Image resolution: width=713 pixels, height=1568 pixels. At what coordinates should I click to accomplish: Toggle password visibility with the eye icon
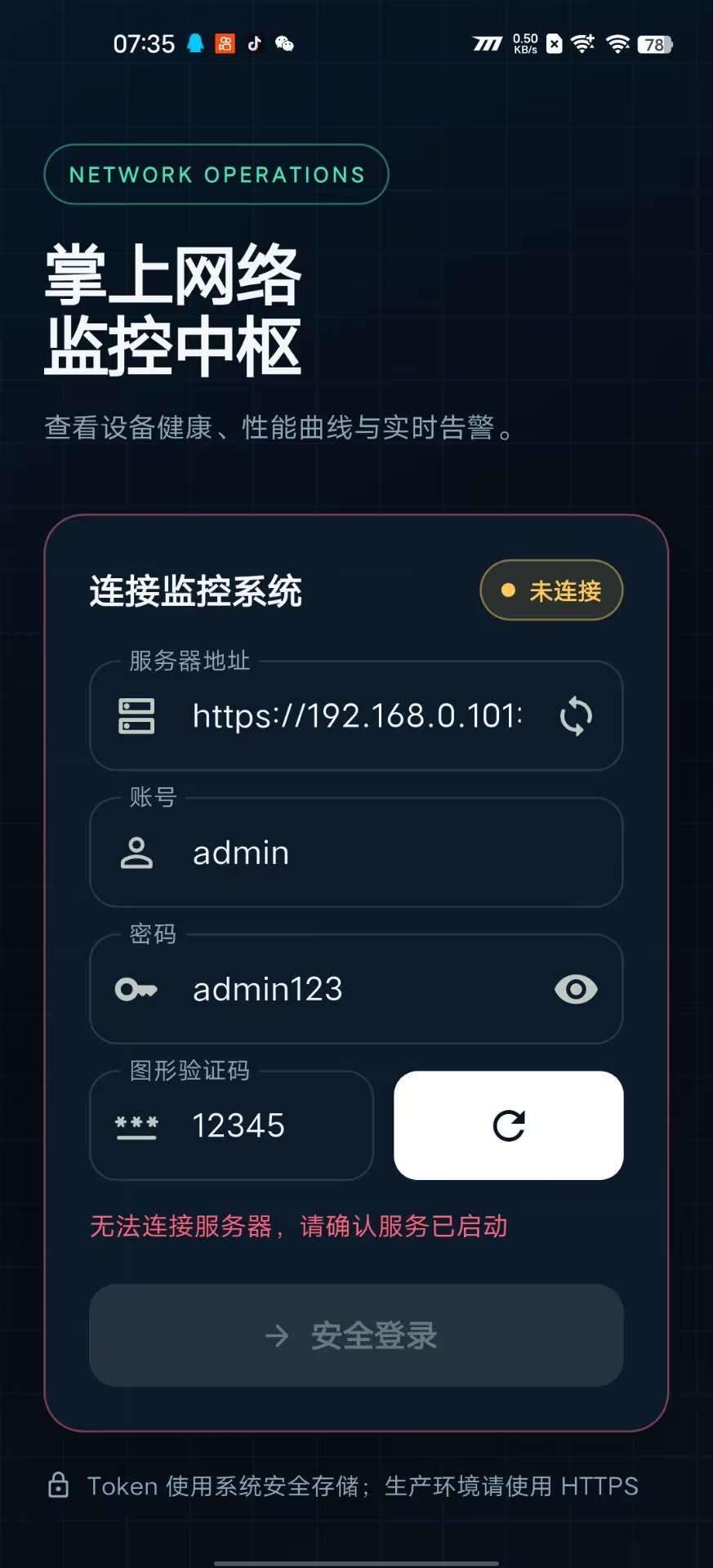(576, 989)
